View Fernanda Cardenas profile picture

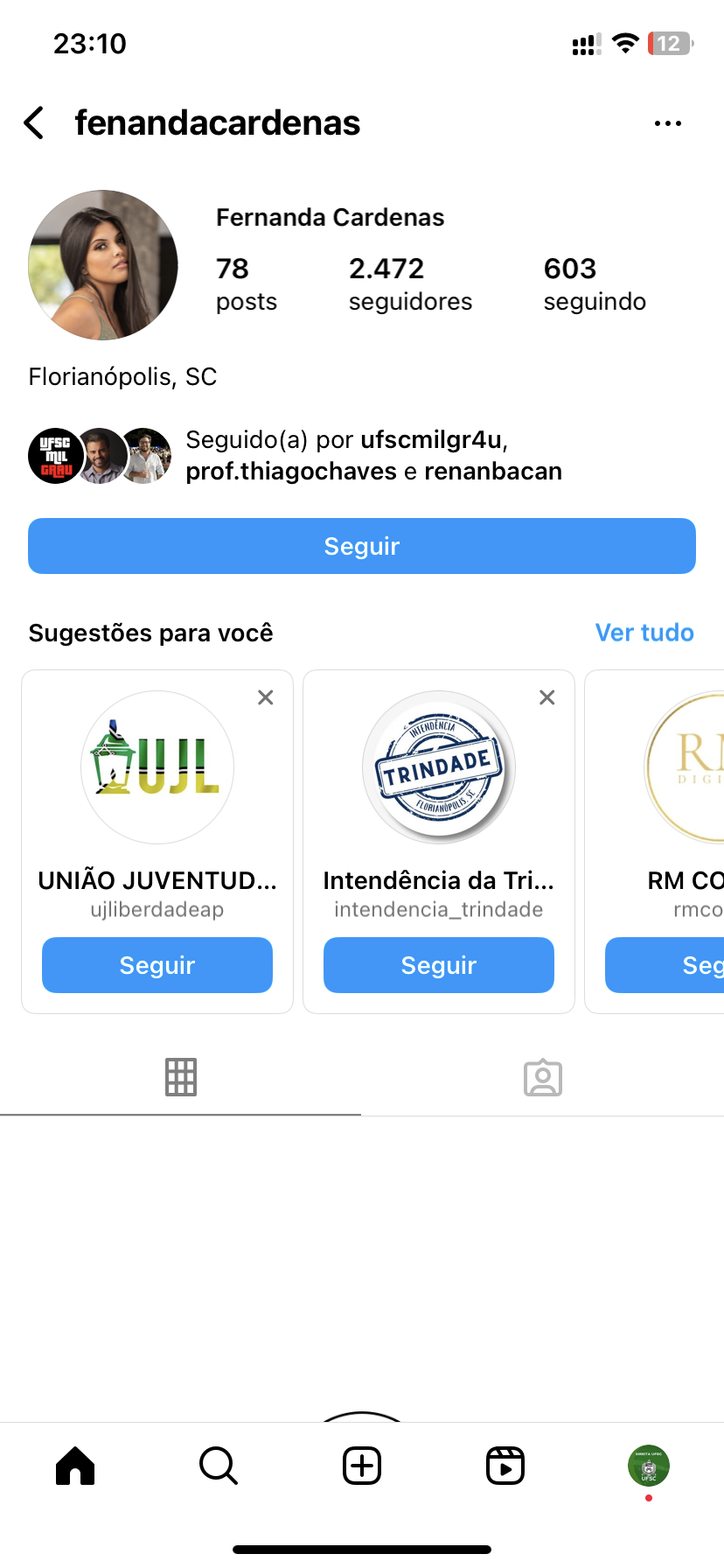tap(103, 265)
